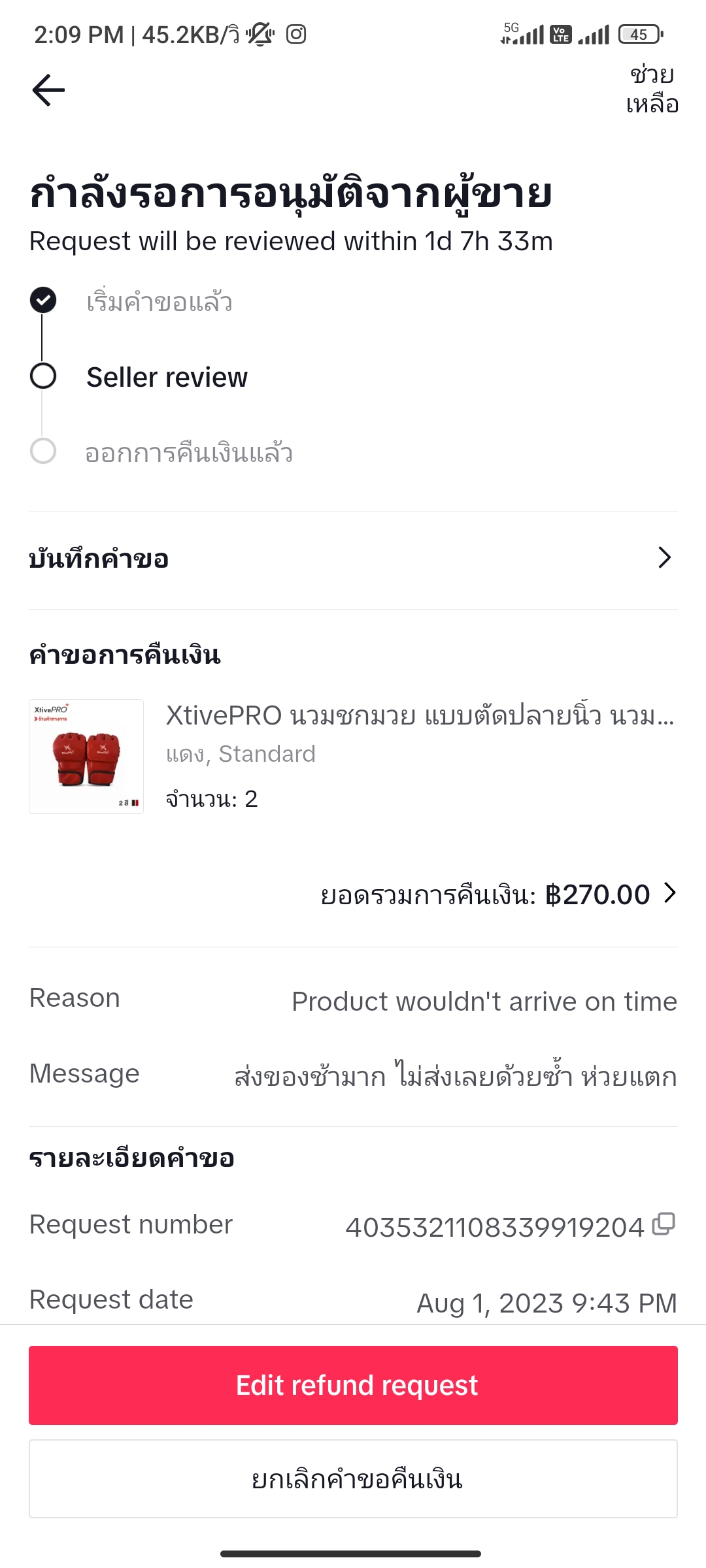The height and width of the screenshot is (1568, 706).
Task: Cancel with the ยกเลิกคำขอคืนเงิน button
Action: [353, 1479]
